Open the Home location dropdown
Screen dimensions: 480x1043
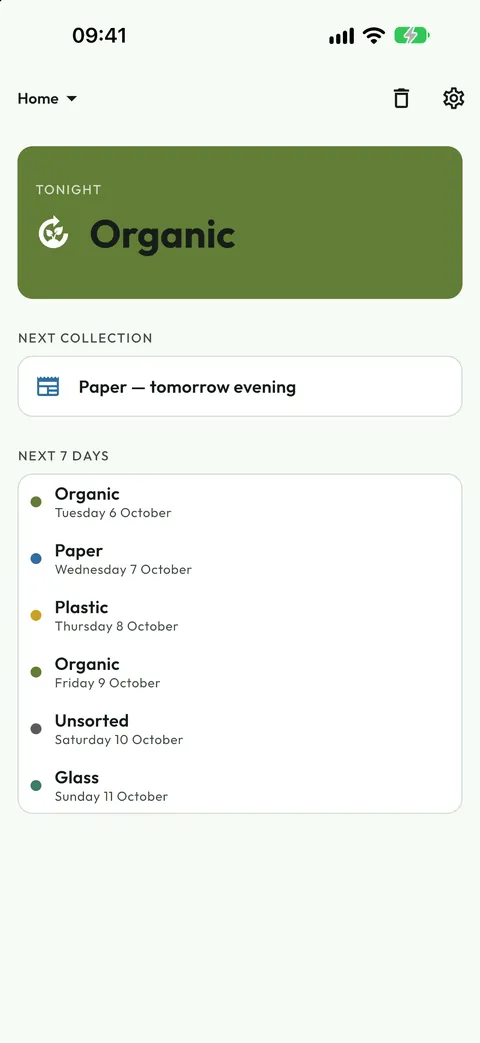(47, 99)
